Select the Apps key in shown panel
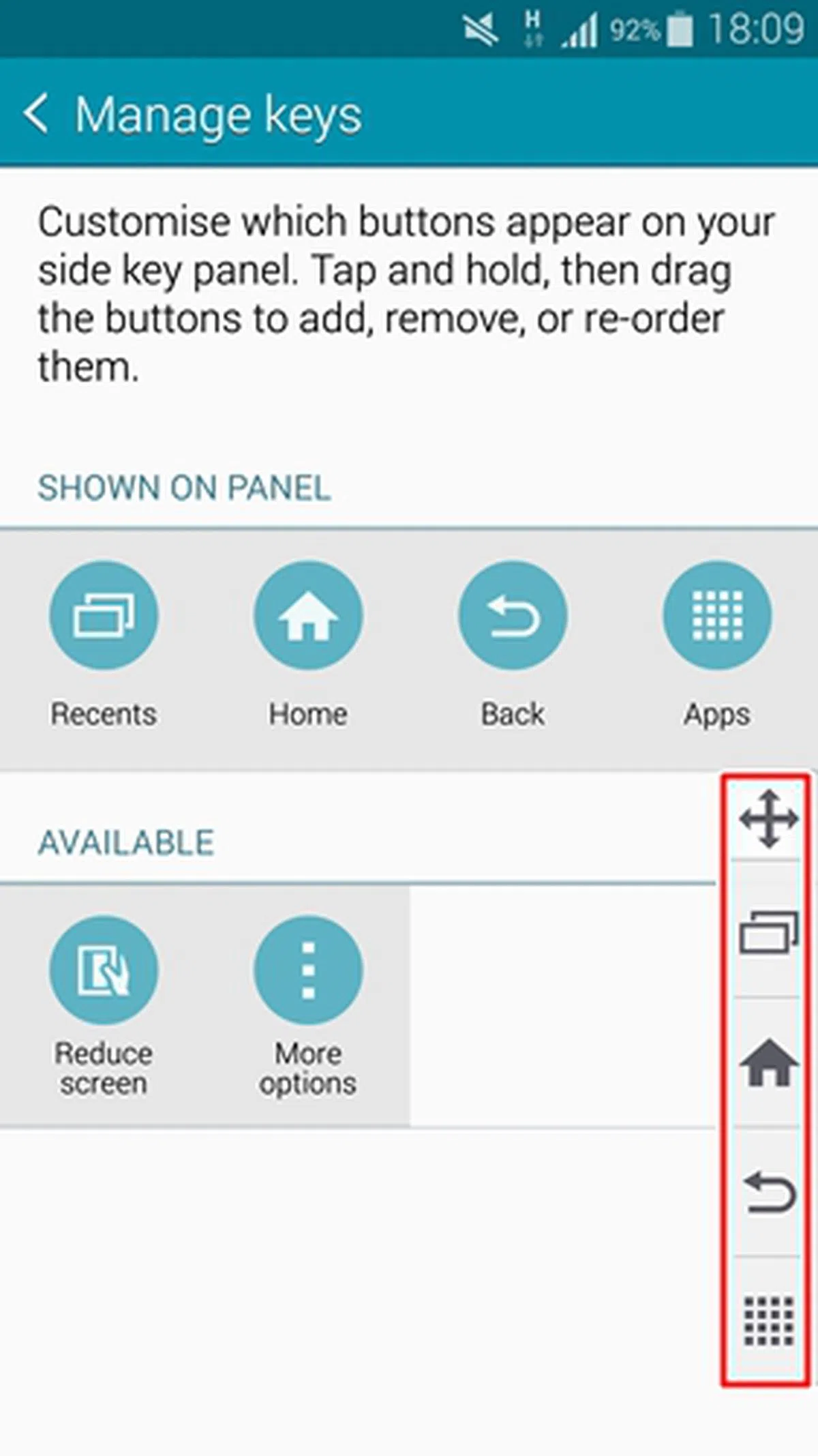 [x=717, y=615]
